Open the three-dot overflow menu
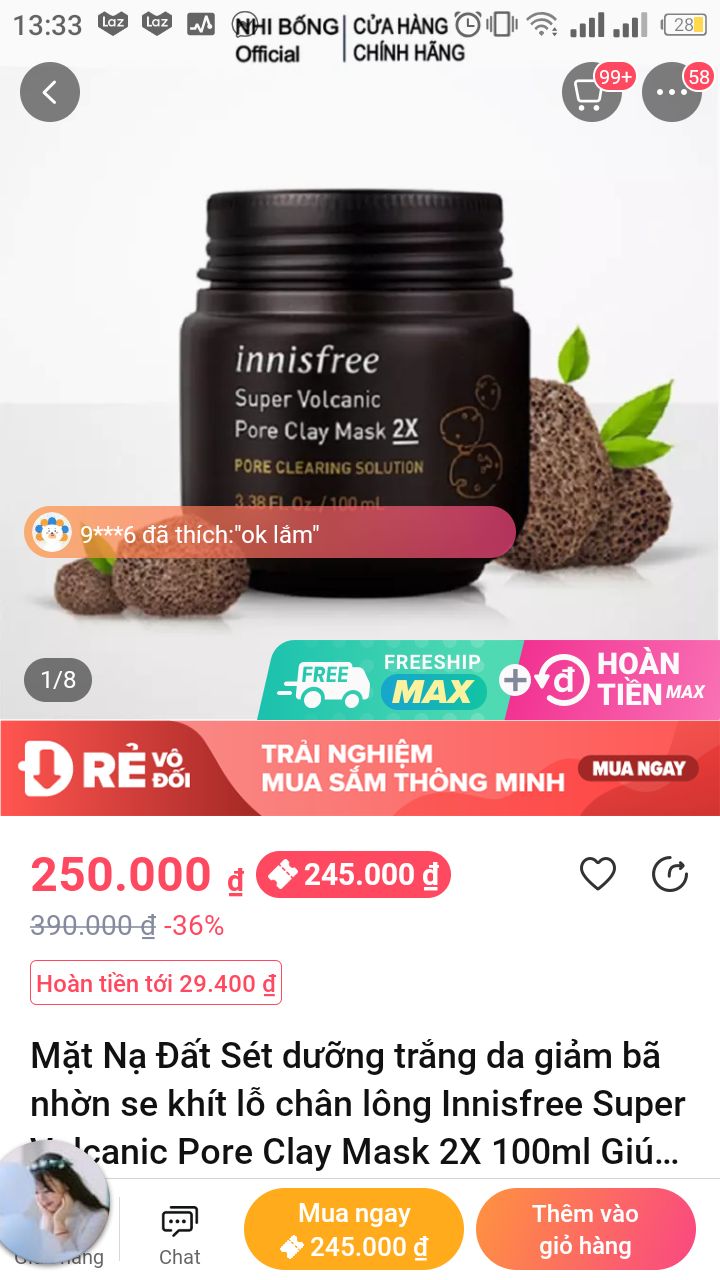The height and width of the screenshot is (1280, 720). [671, 93]
